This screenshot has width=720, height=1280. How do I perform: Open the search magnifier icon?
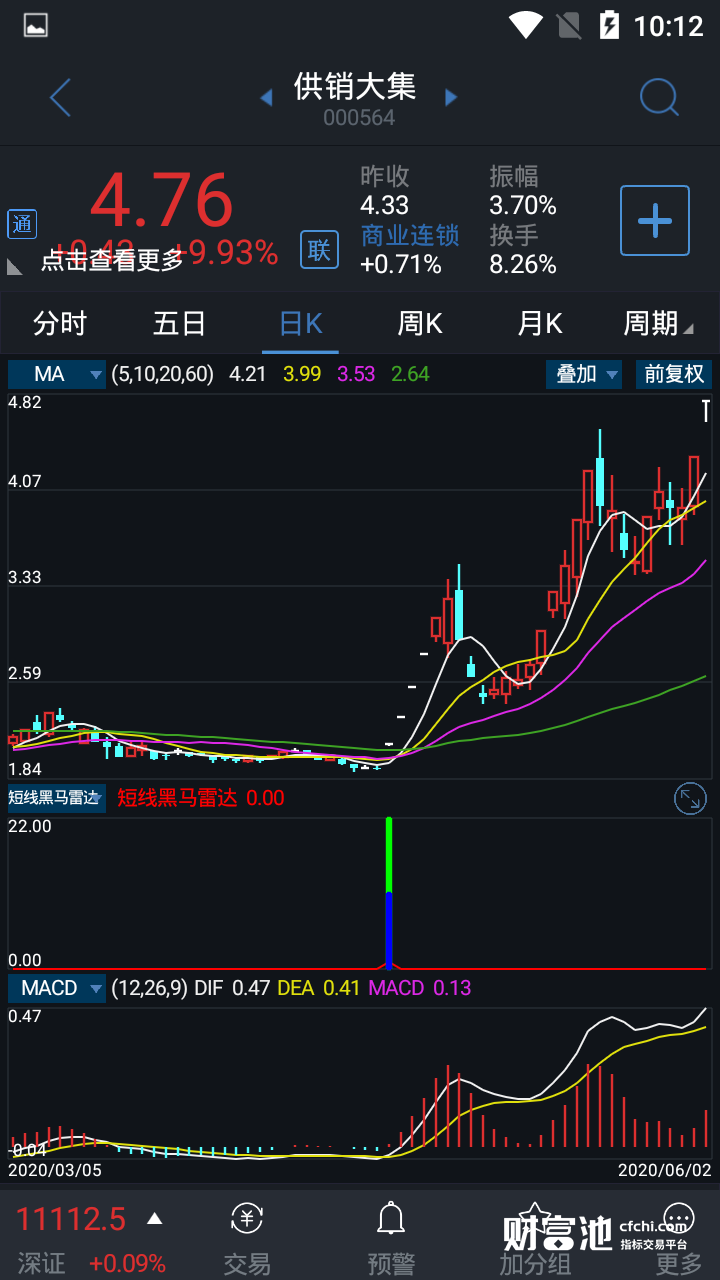659,98
